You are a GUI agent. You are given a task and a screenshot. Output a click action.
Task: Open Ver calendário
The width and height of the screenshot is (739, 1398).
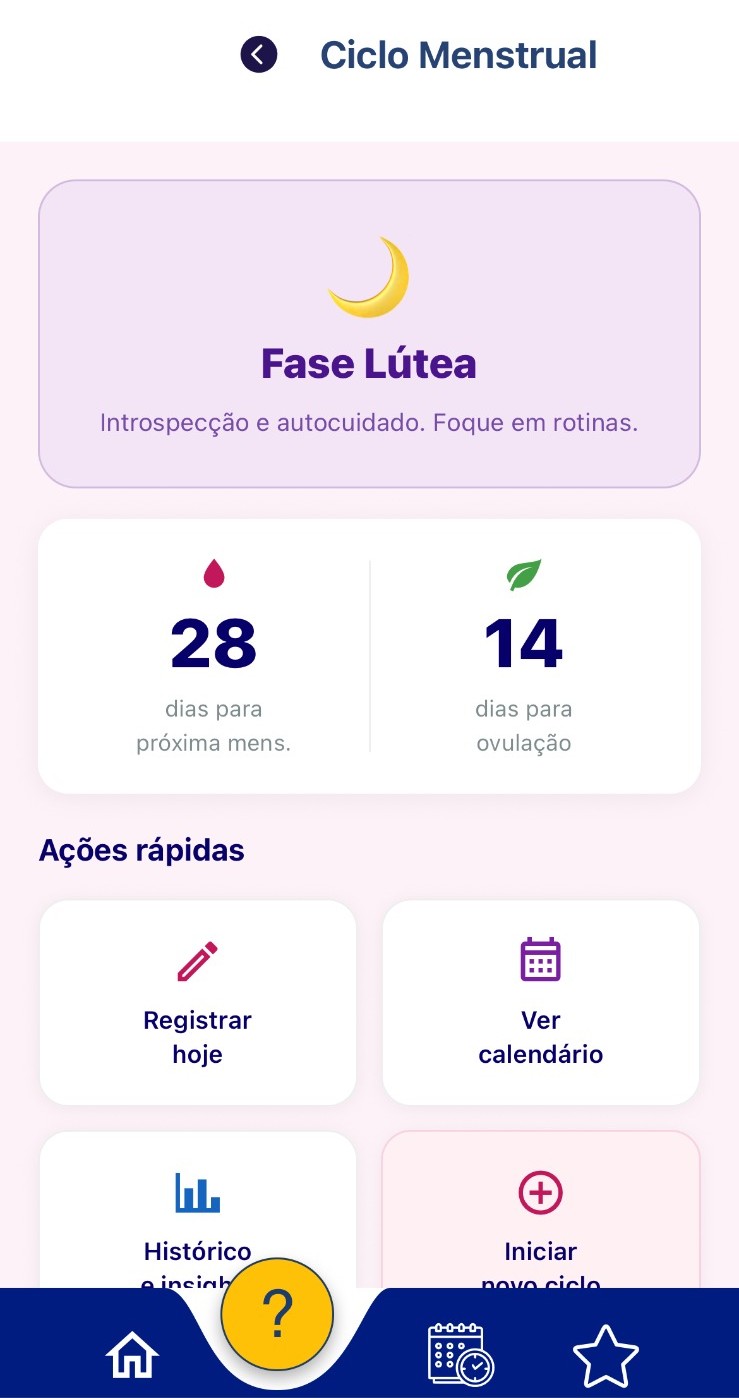[x=540, y=1002]
